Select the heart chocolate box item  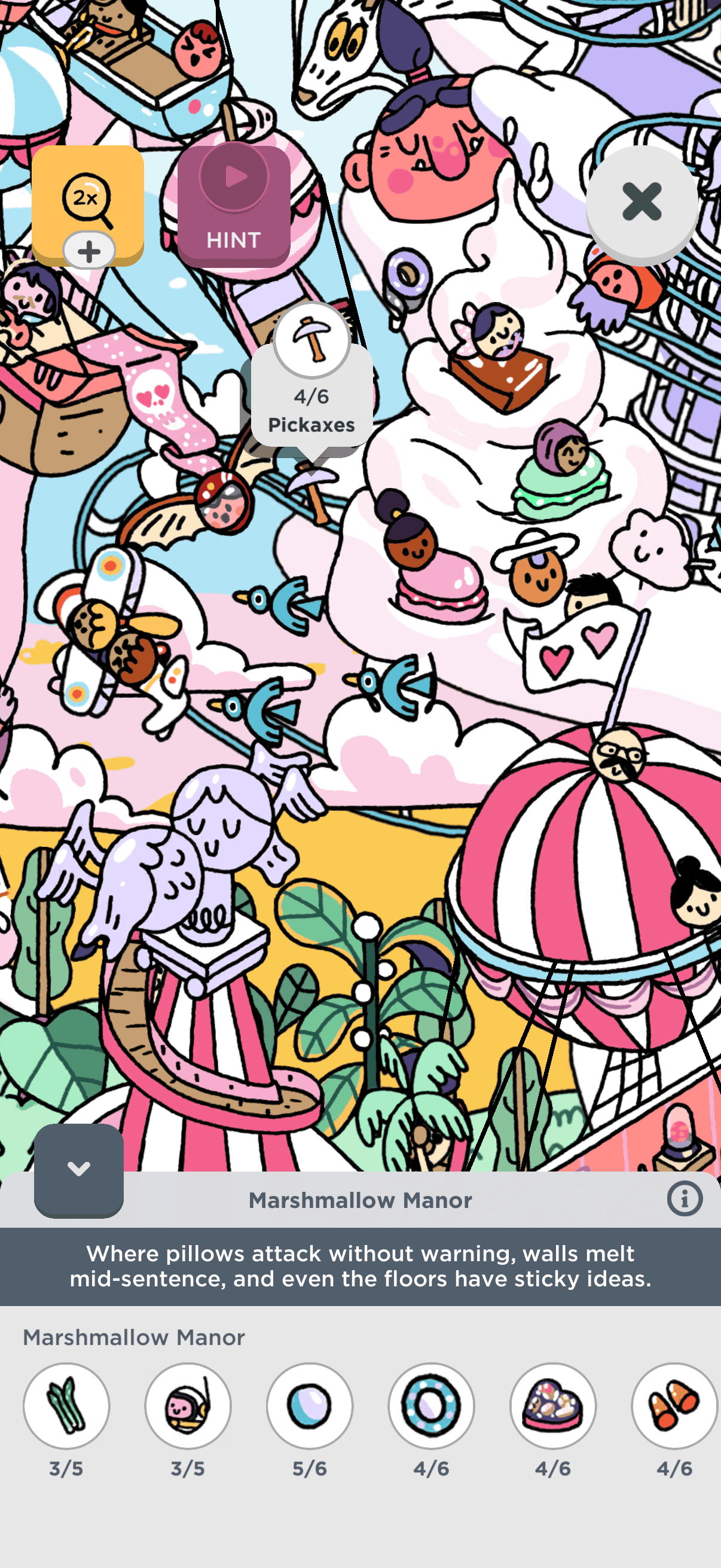(x=553, y=1406)
